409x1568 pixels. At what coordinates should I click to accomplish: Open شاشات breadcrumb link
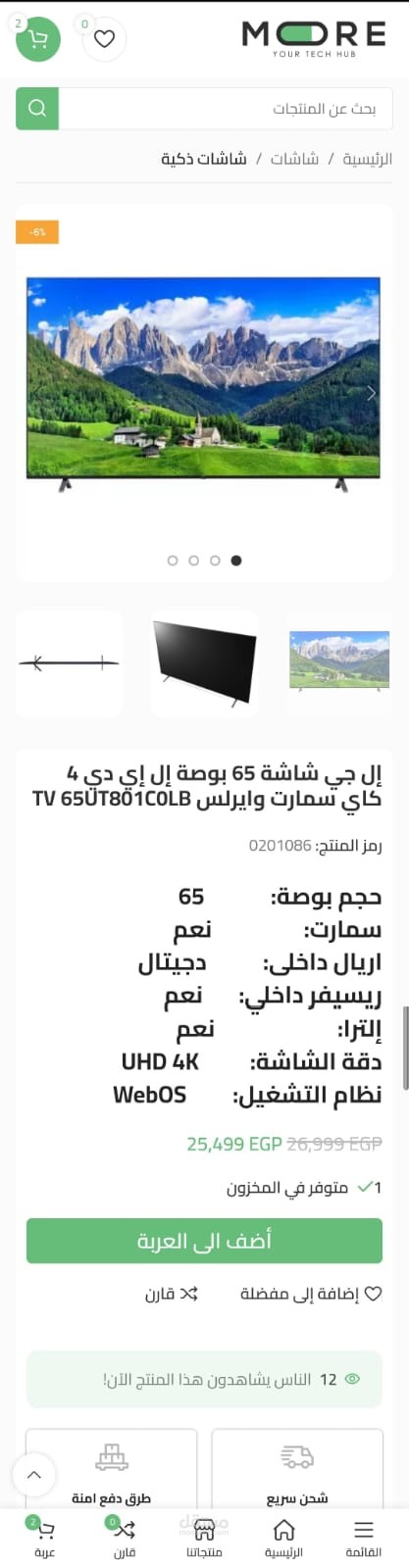tap(294, 158)
